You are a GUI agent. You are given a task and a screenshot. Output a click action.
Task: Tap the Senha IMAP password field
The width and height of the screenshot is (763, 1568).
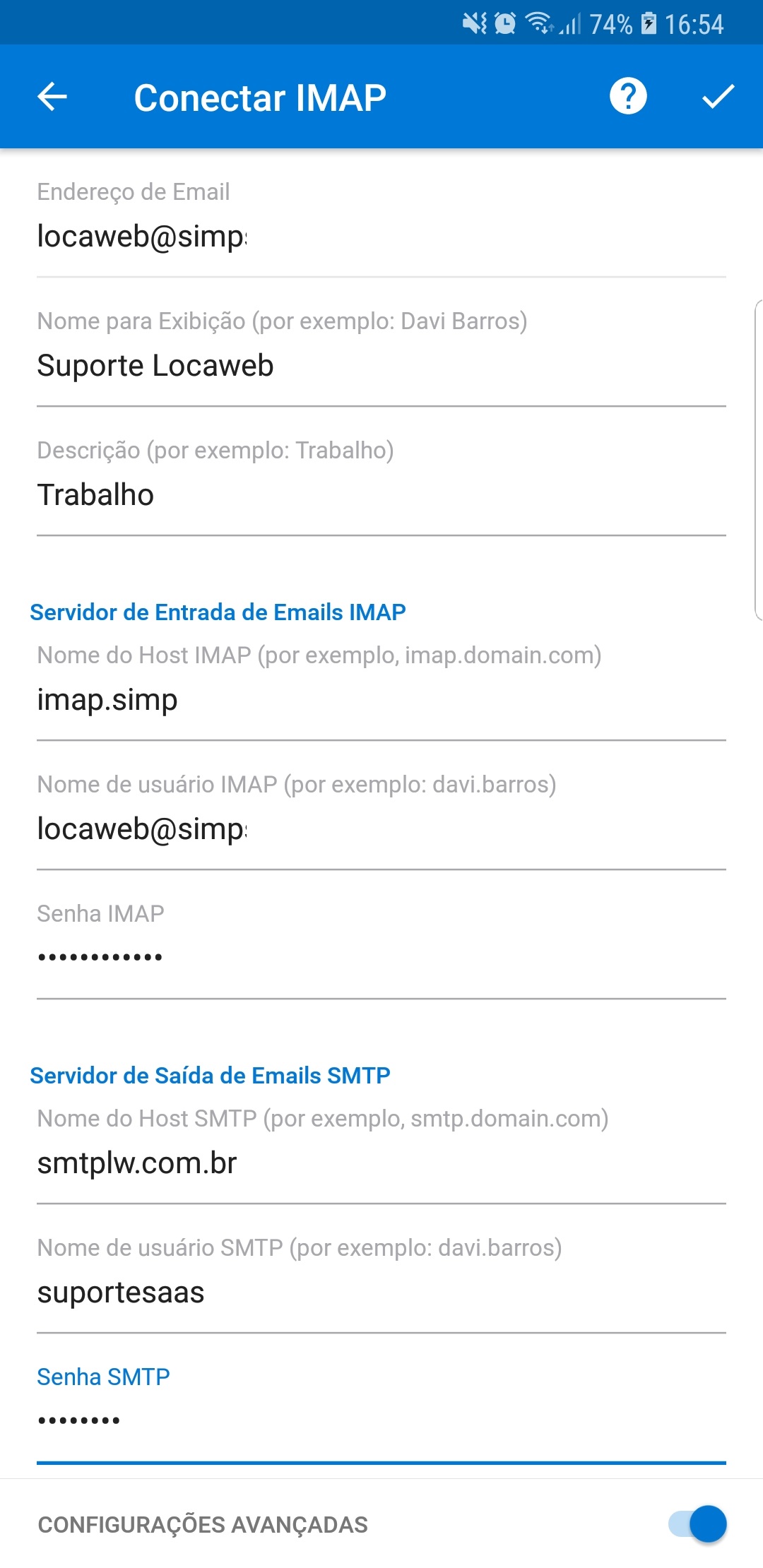pyautogui.click(x=381, y=958)
